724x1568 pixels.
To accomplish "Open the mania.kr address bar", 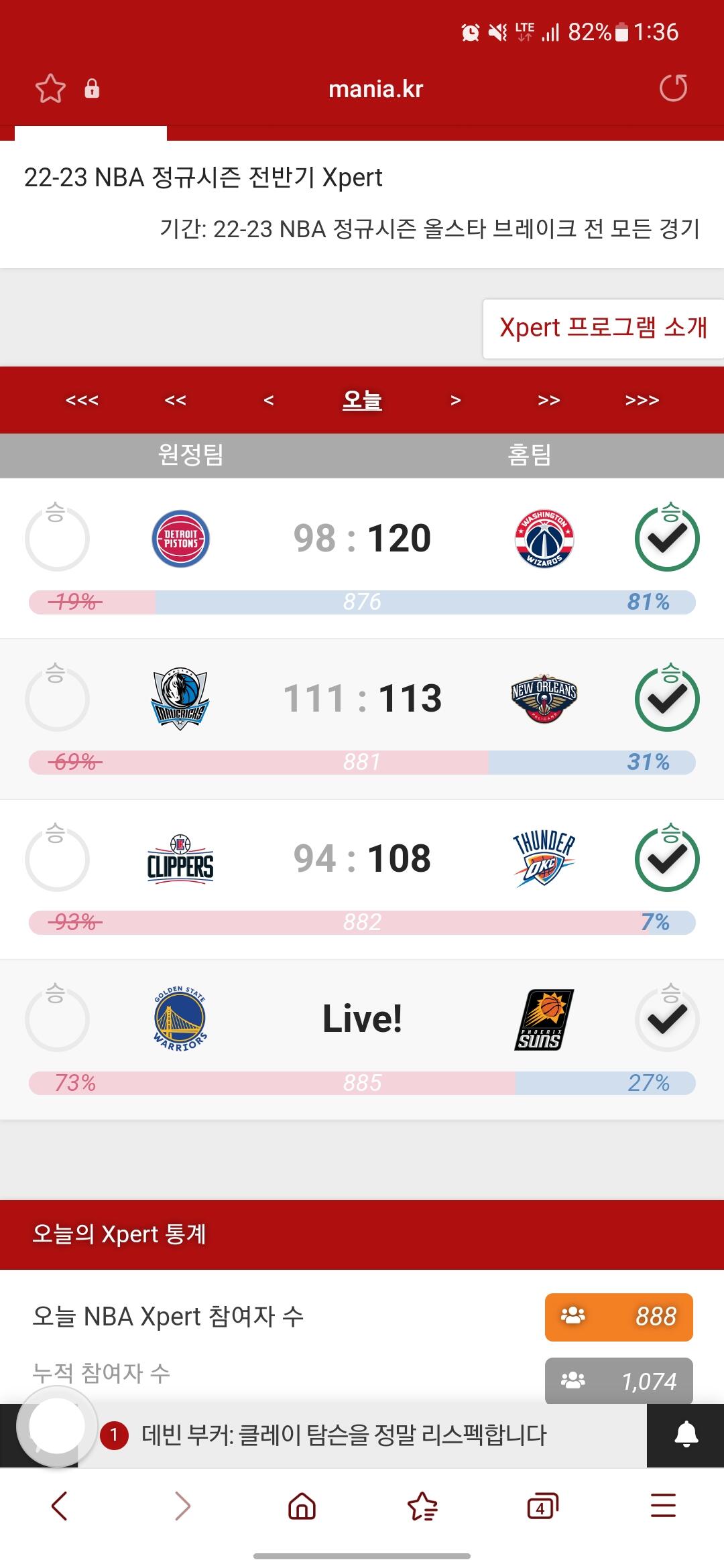I will (375, 88).
